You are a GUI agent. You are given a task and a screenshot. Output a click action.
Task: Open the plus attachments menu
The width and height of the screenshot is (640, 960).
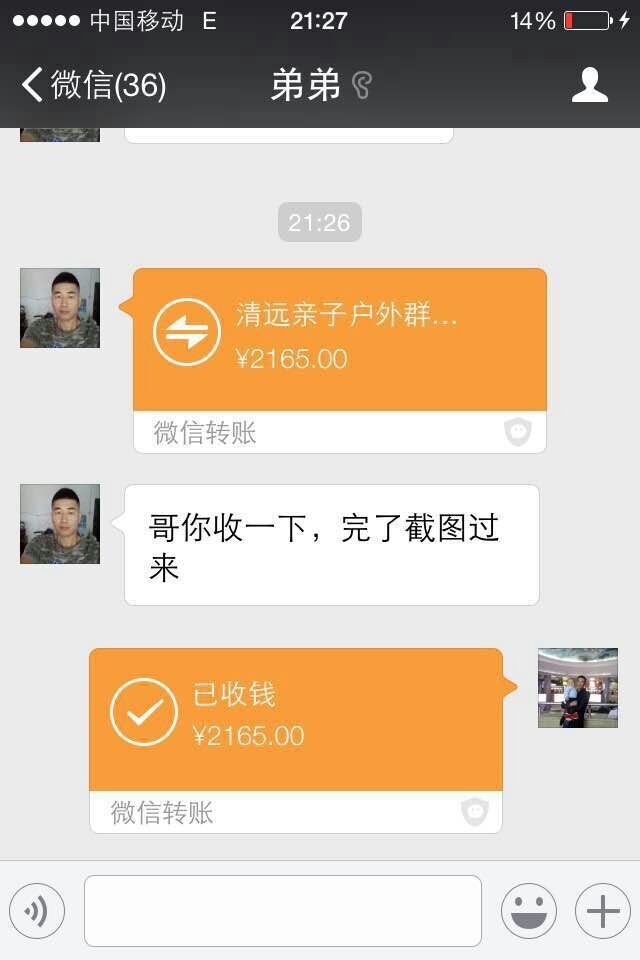coord(603,911)
